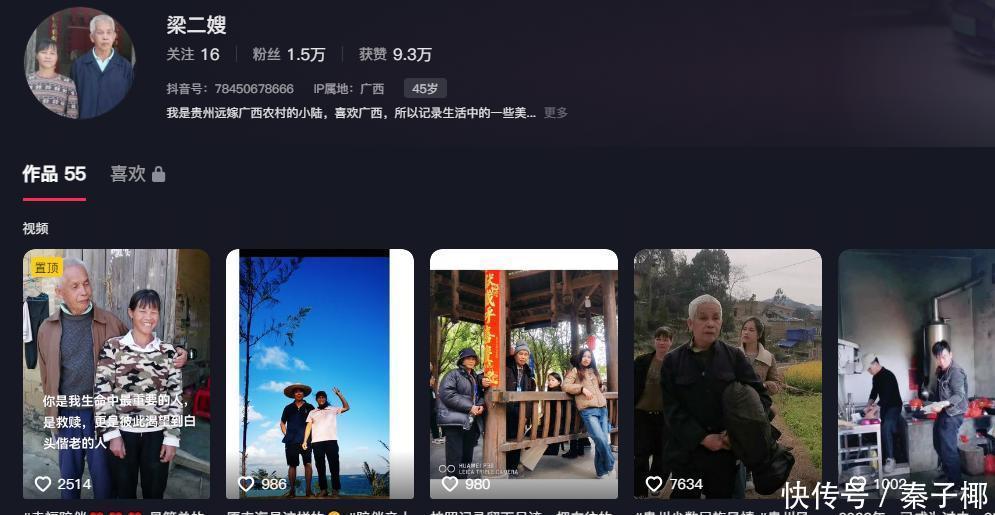Open the kitchen video with 1002 likes
Screen dimensions: 995x515
915,372
